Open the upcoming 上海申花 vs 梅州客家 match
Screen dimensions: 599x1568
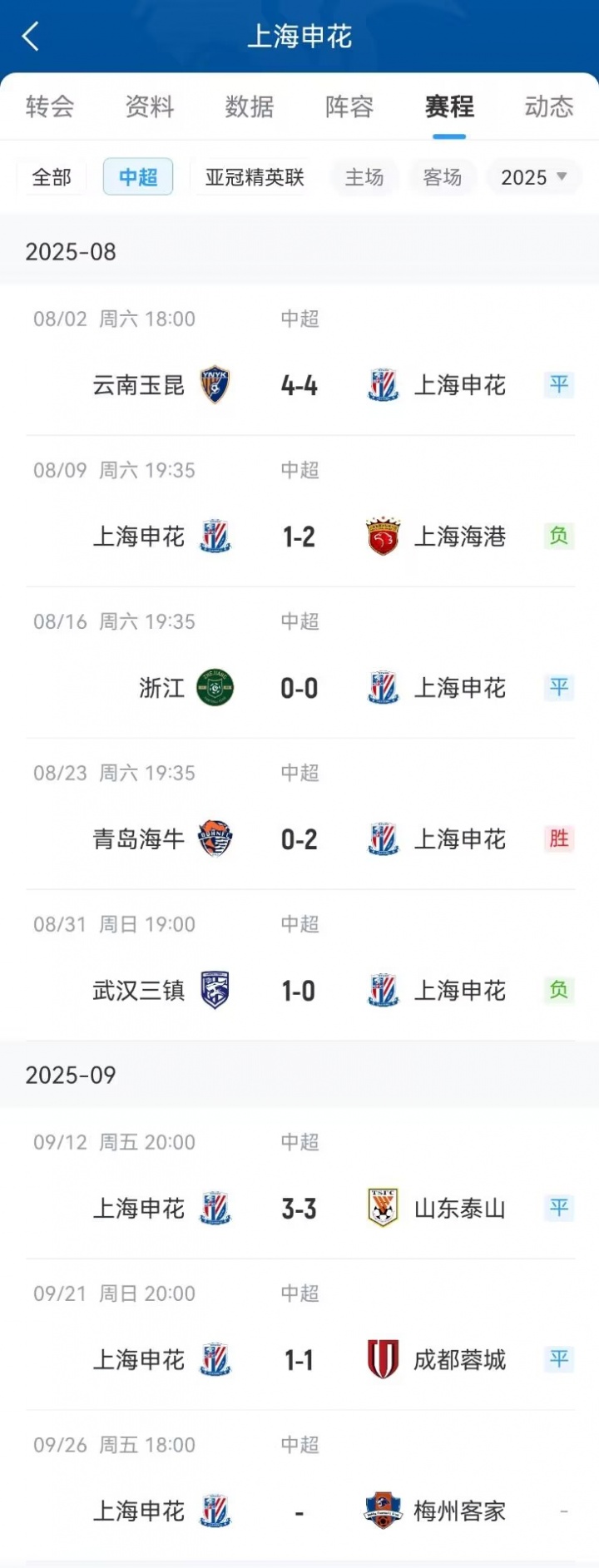[299, 1511]
